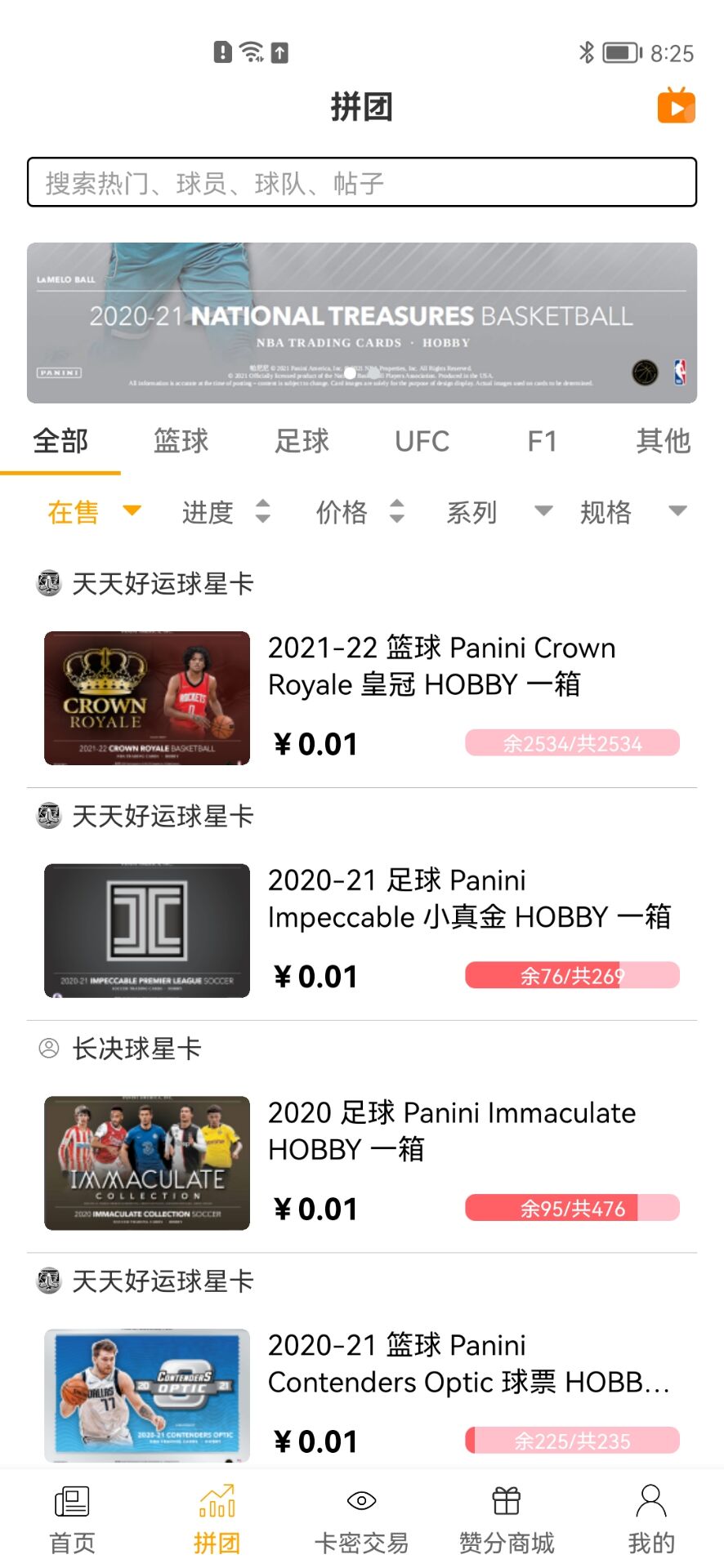Select the F1 tab
This screenshot has height=1568, width=724.
(x=542, y=441)
